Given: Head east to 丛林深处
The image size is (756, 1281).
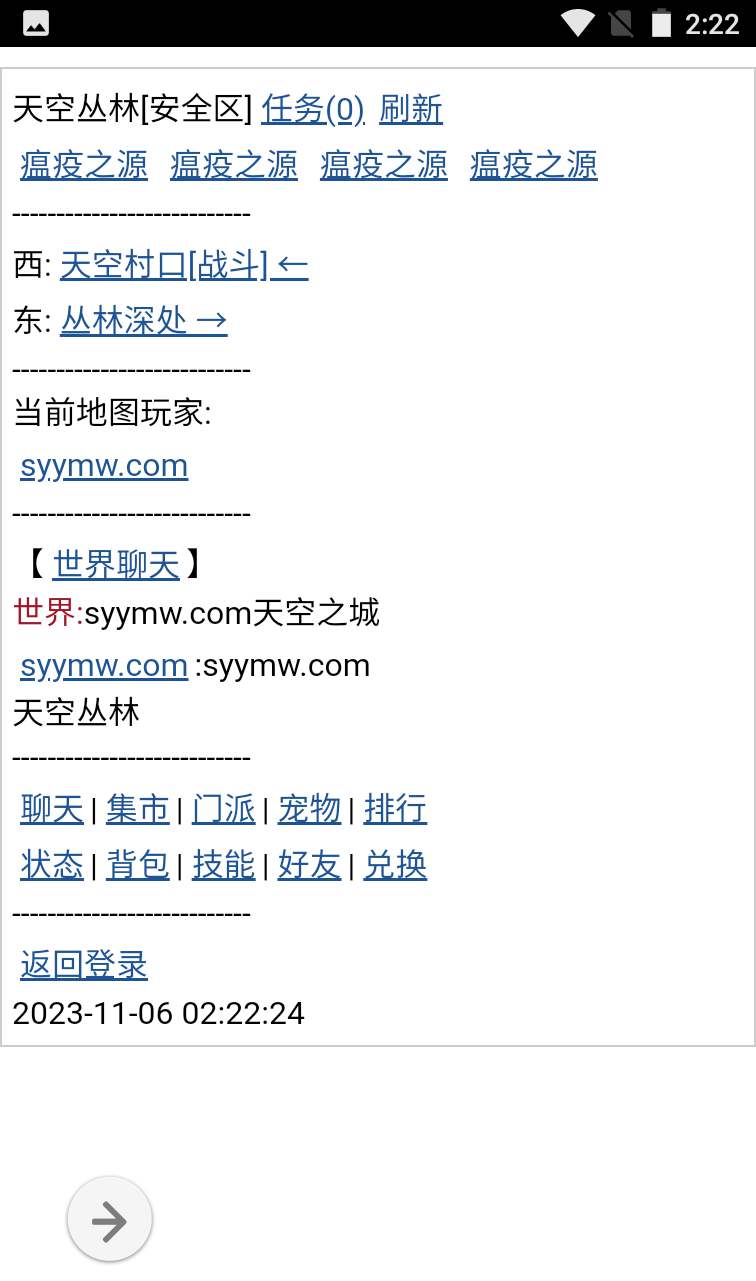Looking at the screenshot, I should 144,321.
